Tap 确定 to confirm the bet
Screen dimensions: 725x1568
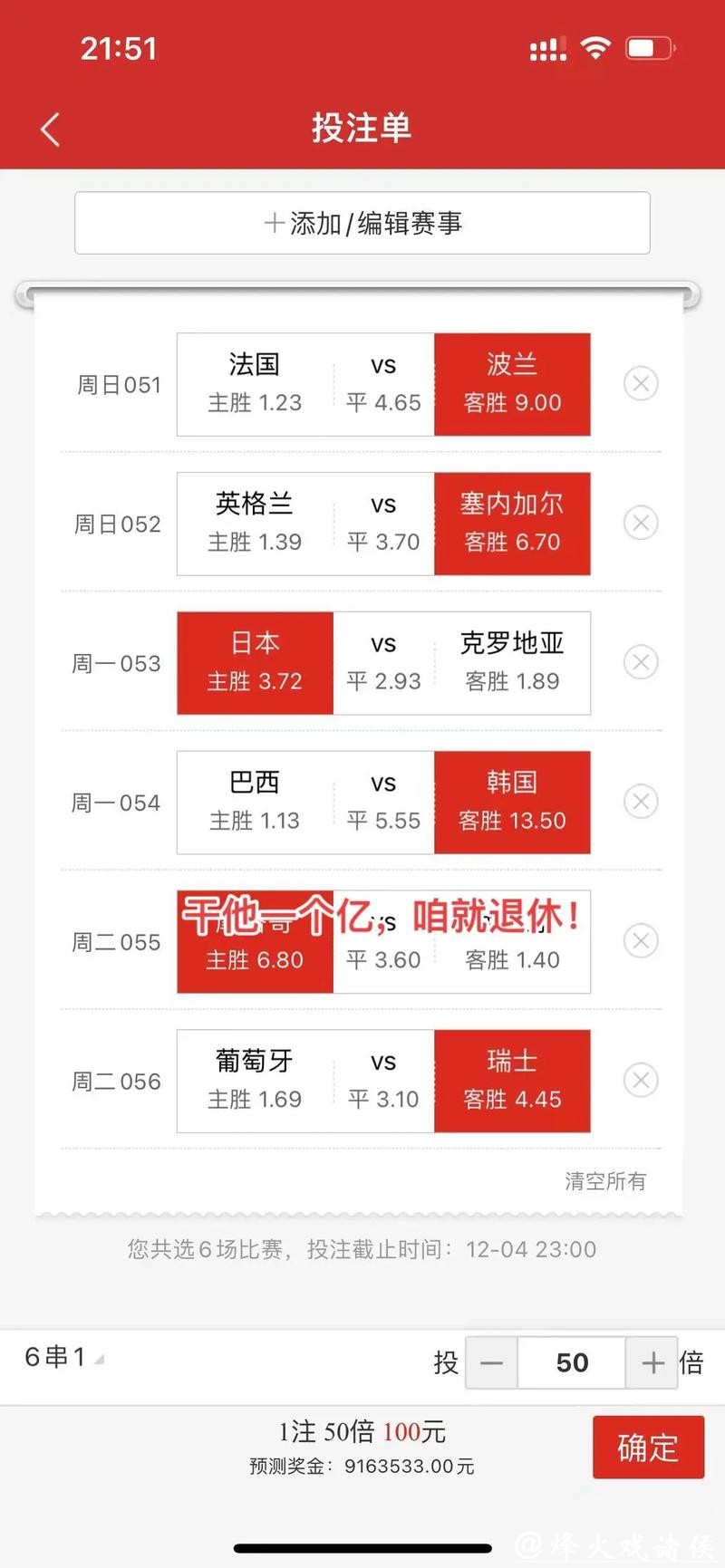pyautogui.click(x=648, y=1447)
